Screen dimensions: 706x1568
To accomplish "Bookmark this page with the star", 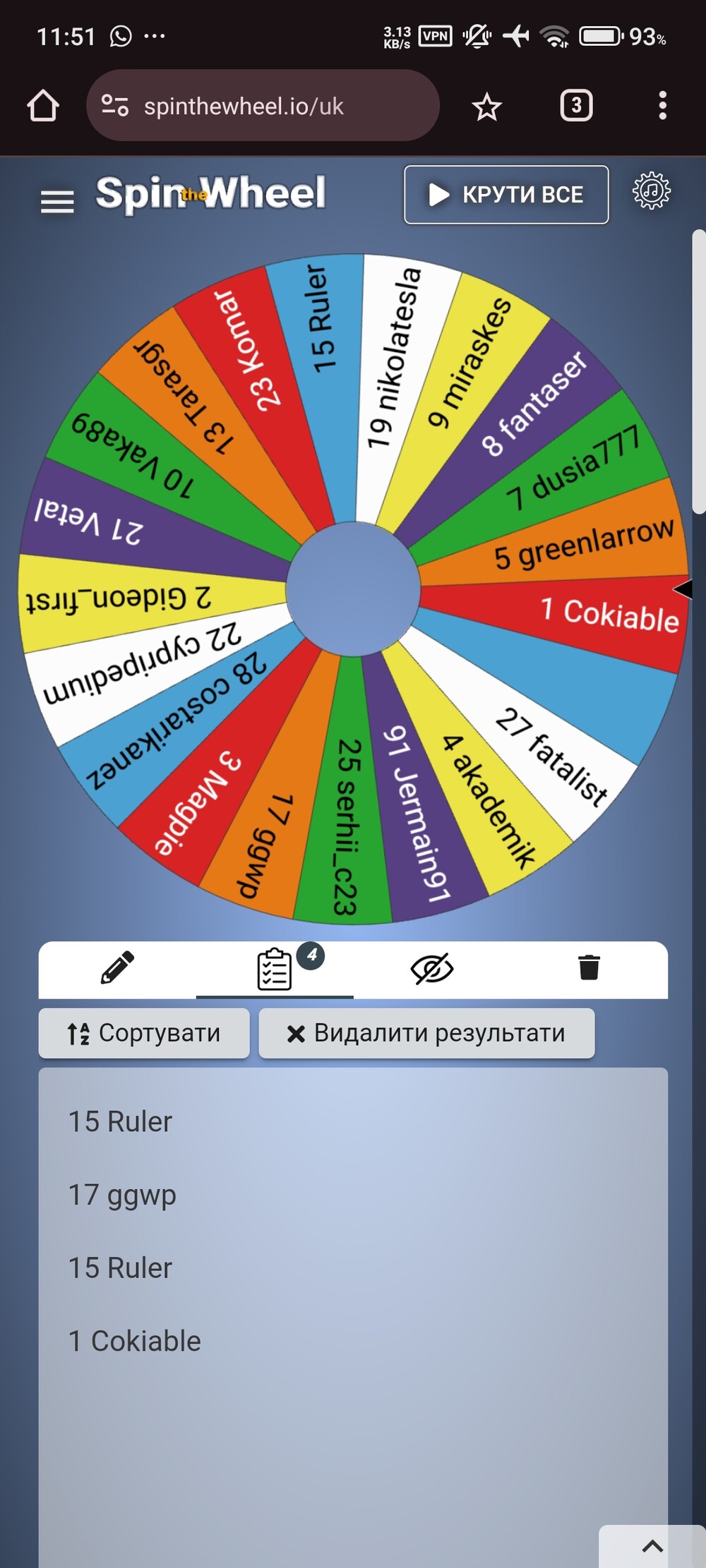I will click(486, 107).
